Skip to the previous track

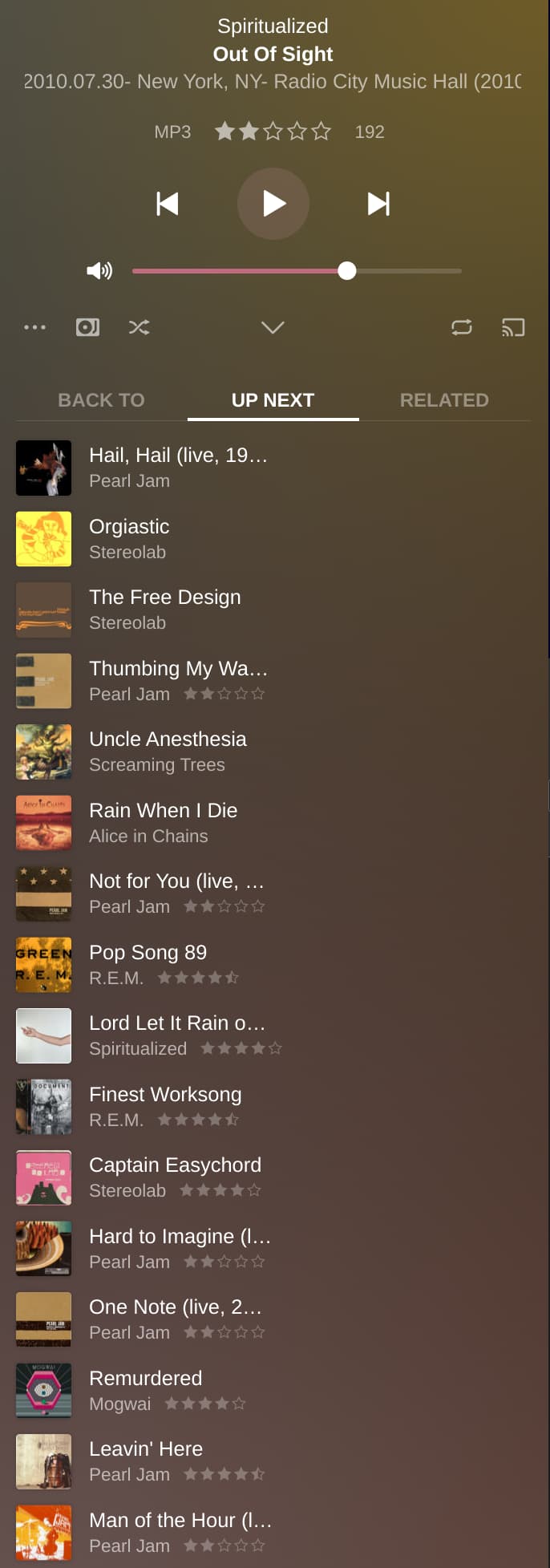[168, 204]
